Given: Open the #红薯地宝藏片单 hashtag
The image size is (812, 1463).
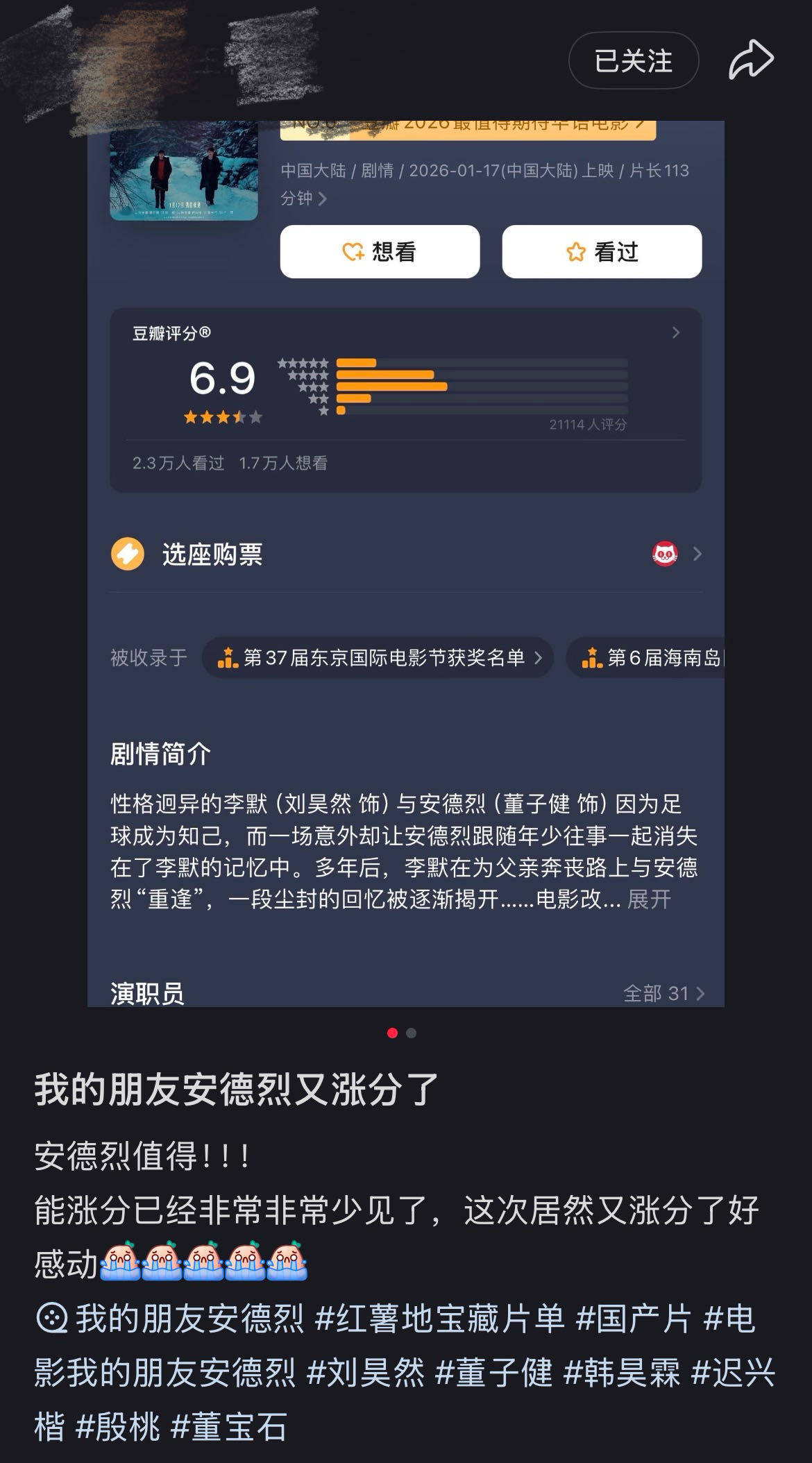Looking at the screenshot, I should 440,1319.
